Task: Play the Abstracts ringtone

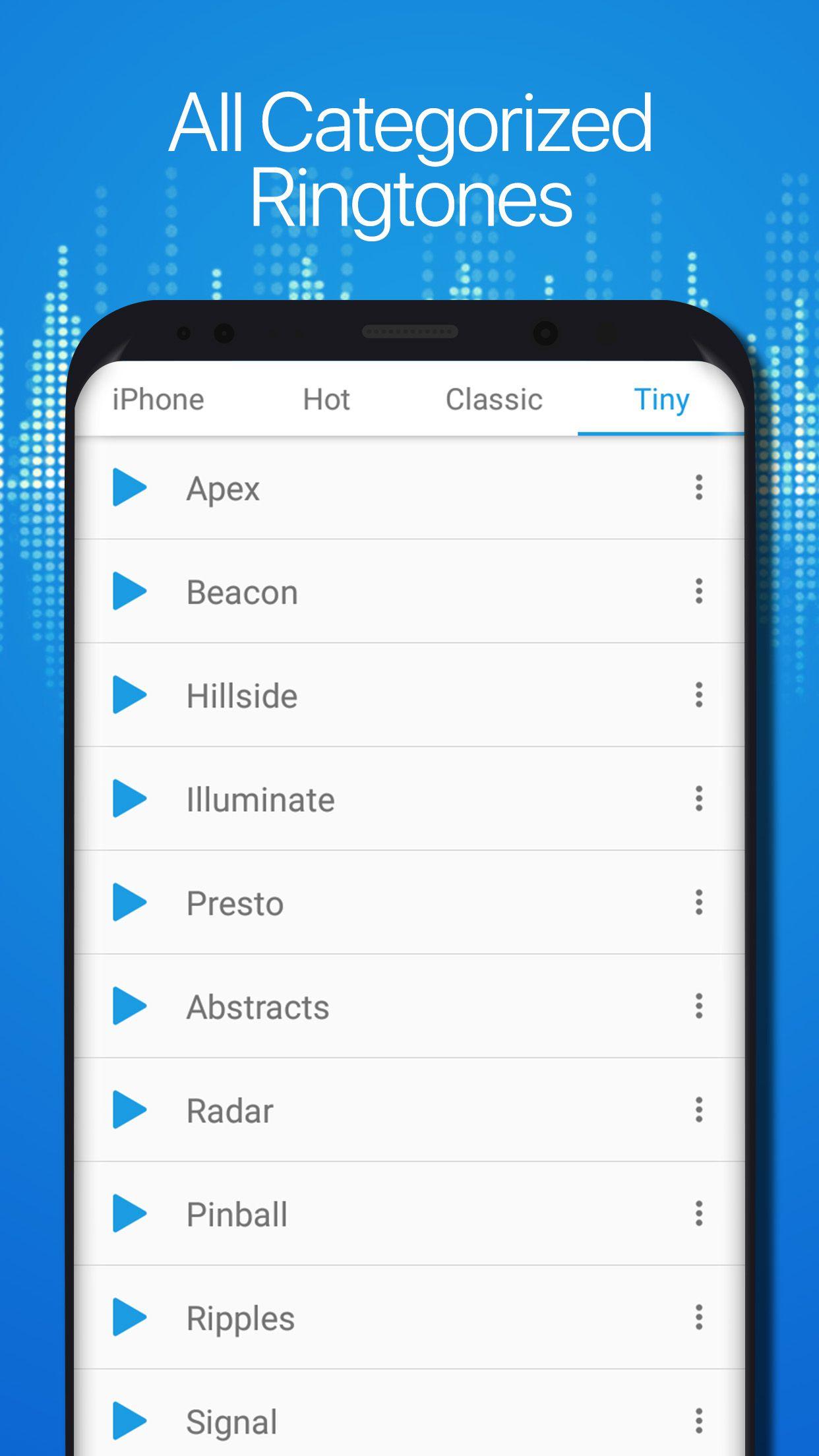Action: tap(133, 1006)
